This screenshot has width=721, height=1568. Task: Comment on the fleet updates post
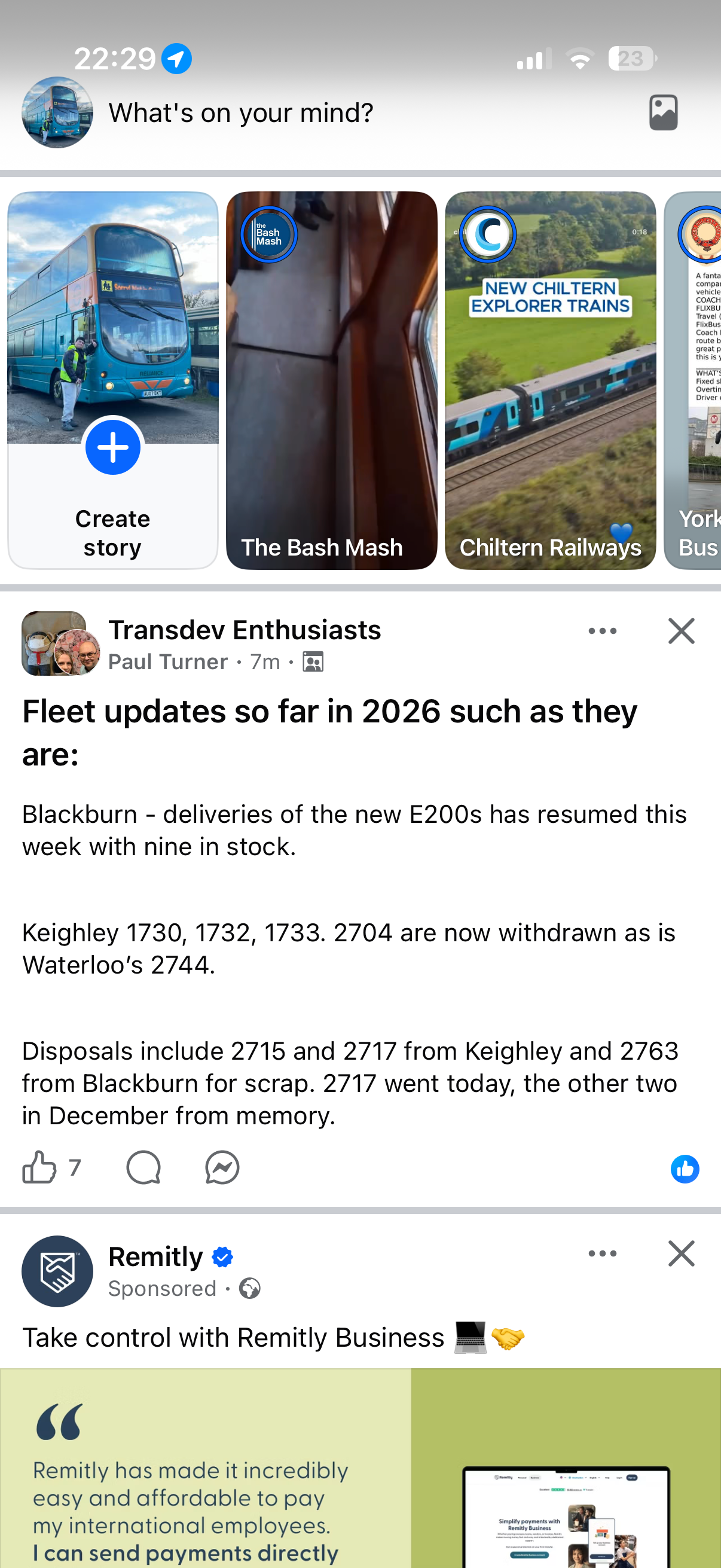point(143,1167)
